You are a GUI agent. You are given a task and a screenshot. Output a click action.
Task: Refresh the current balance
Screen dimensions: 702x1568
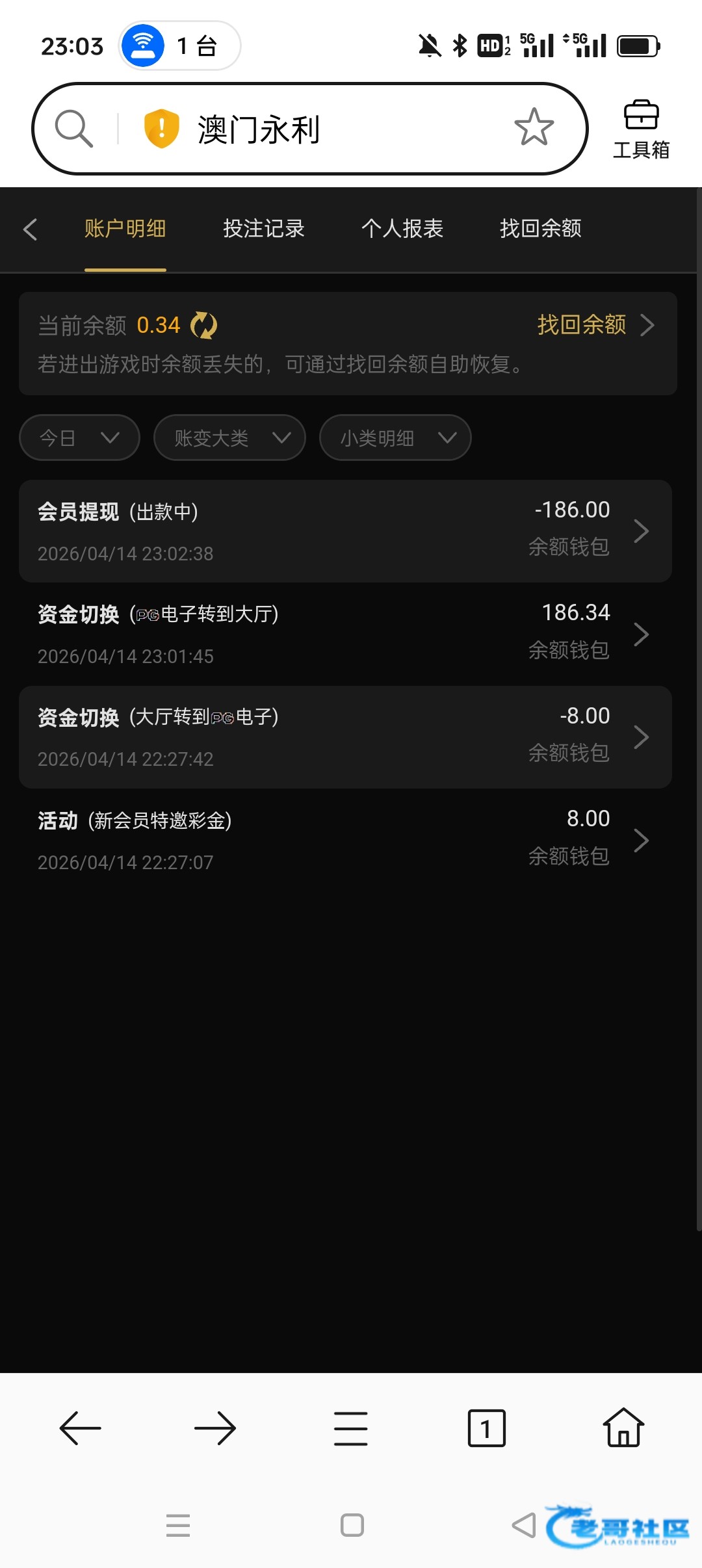pyautogui.click(x=204, y=325)
